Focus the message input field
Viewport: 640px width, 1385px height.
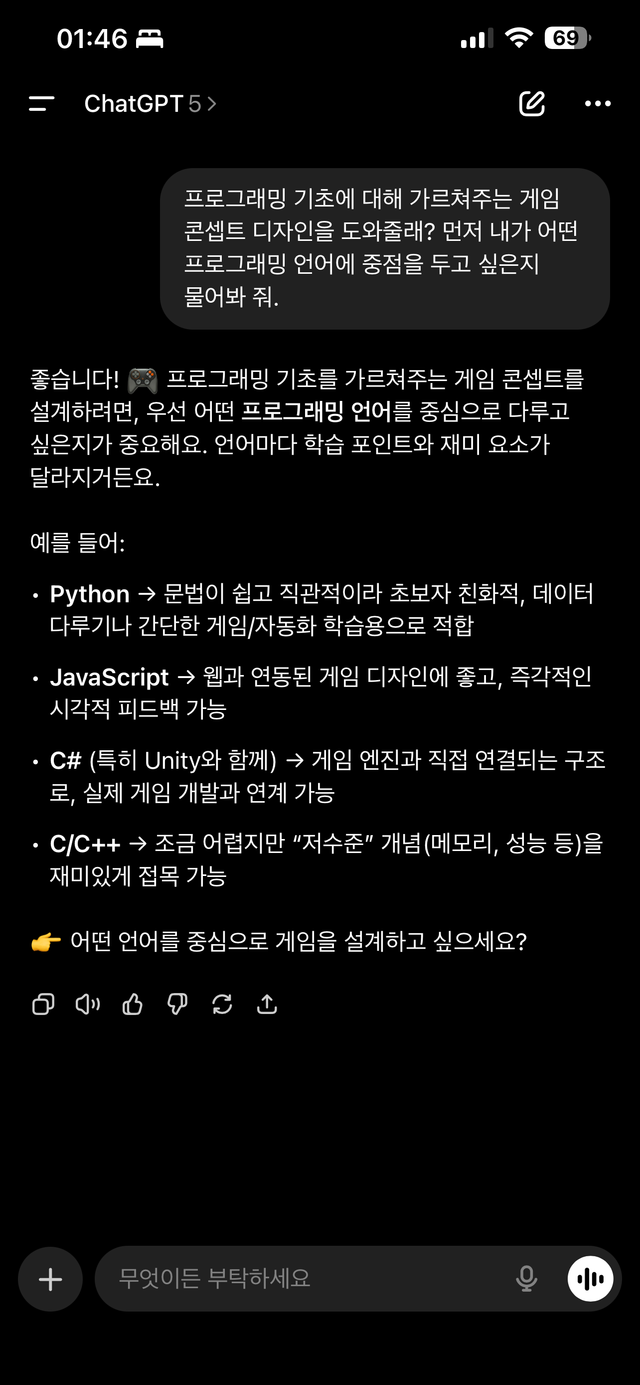(300, 1279)
